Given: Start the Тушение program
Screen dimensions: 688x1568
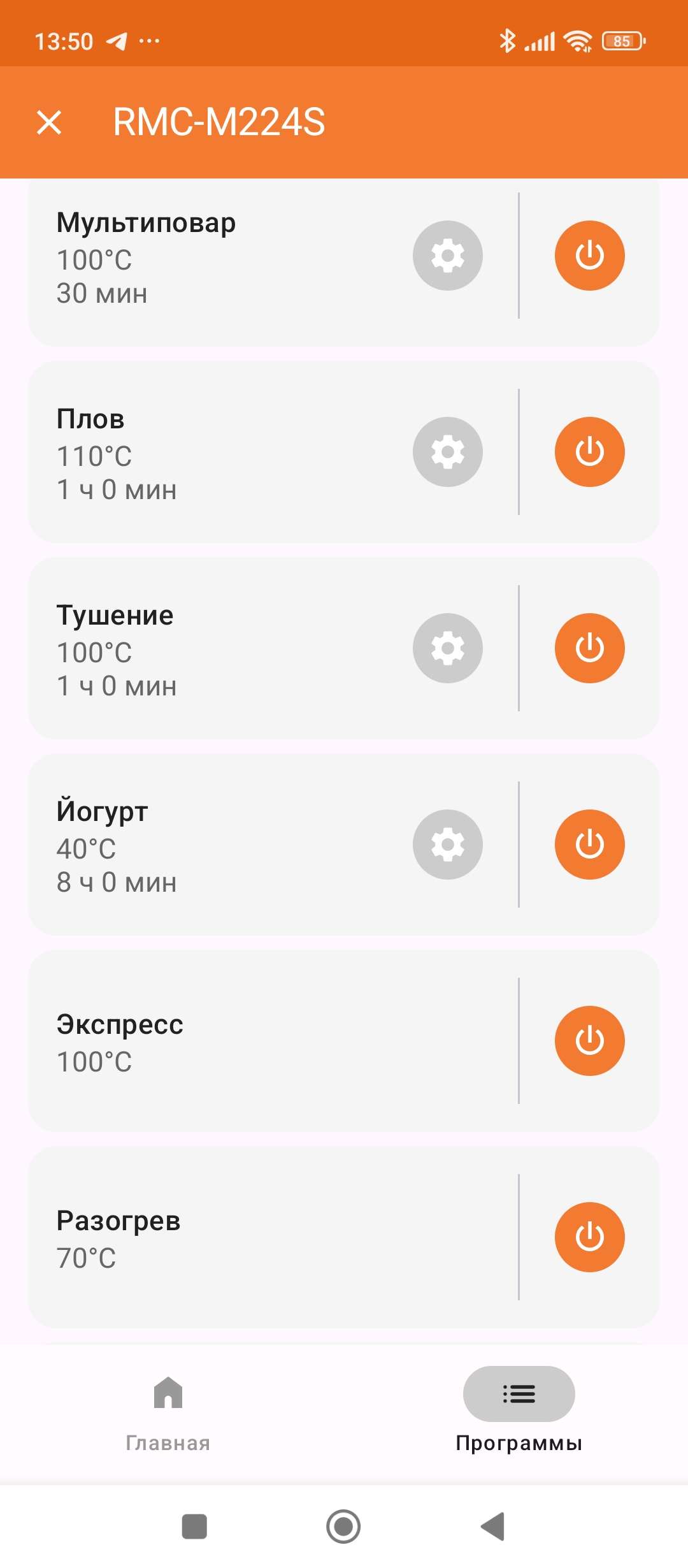Looking at the screenshot, I should coord(589,648).
